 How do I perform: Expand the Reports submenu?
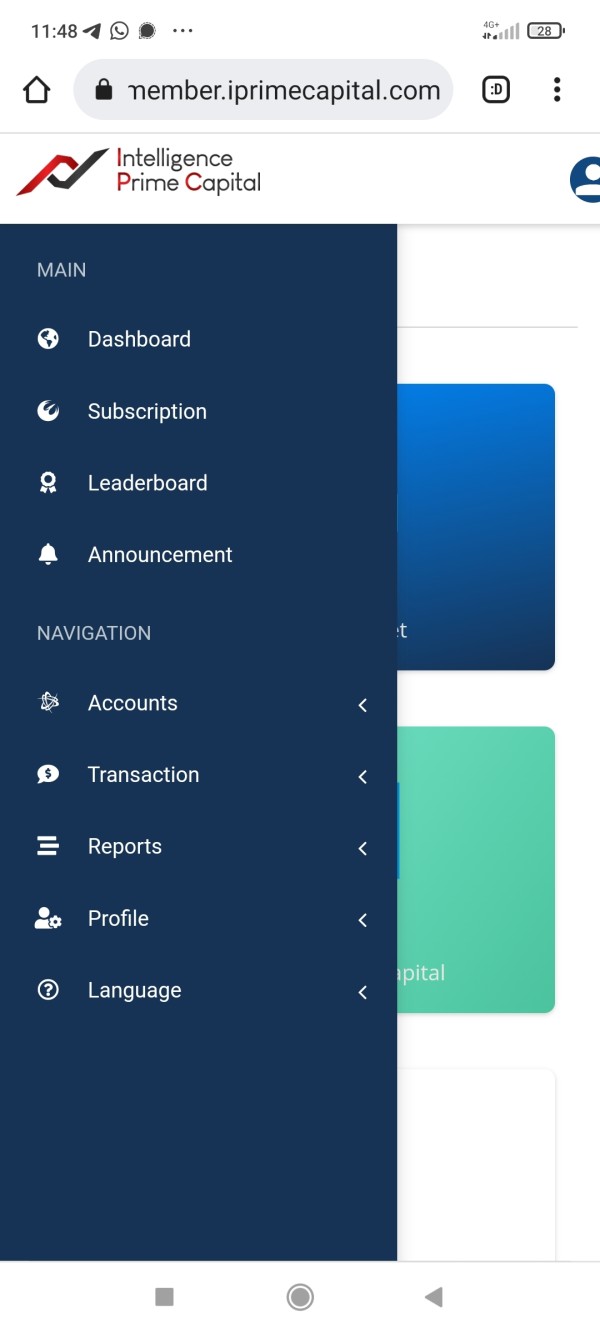[x=200, y=847]
